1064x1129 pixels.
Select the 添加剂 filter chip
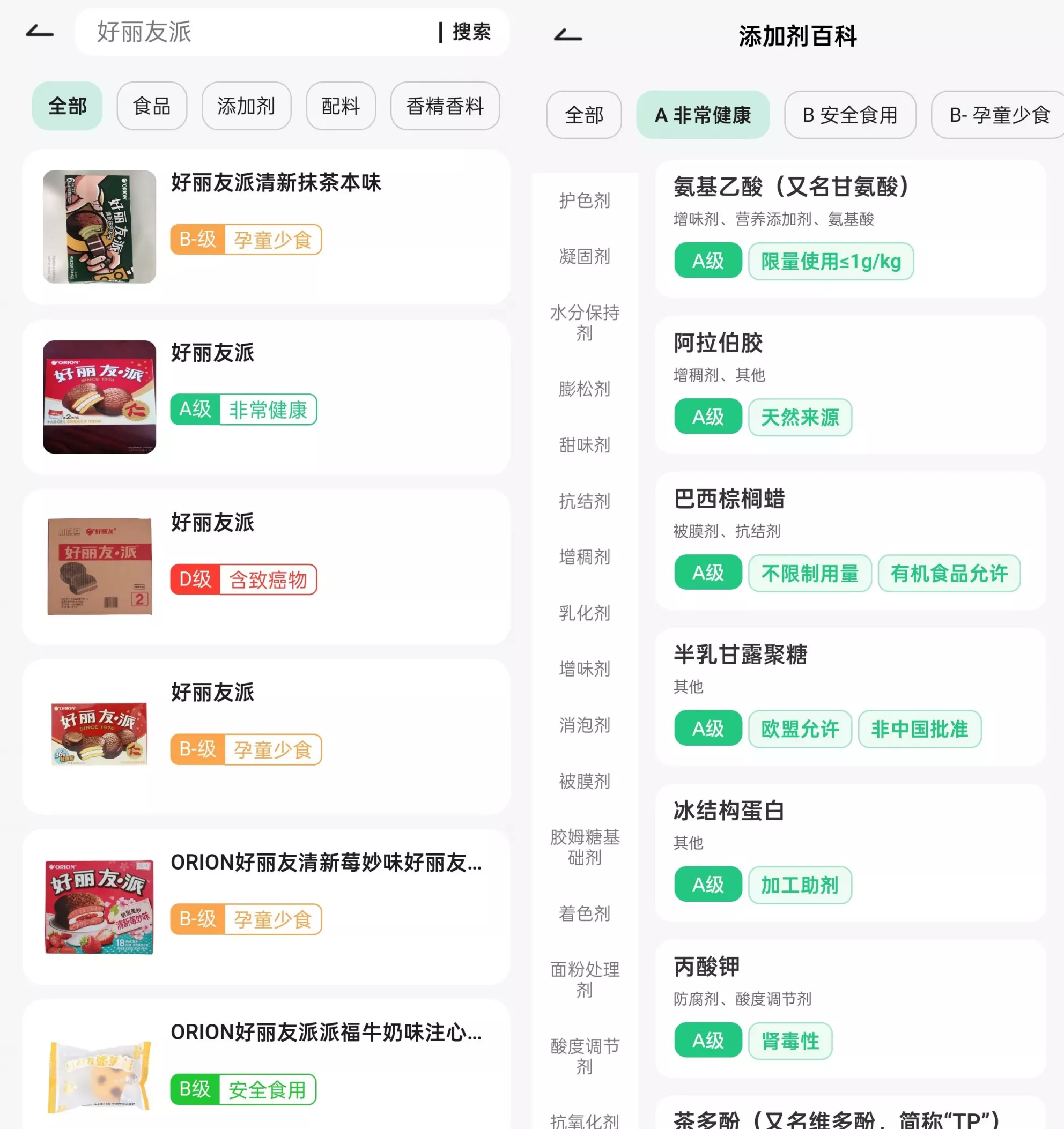(x=246, y=106)
